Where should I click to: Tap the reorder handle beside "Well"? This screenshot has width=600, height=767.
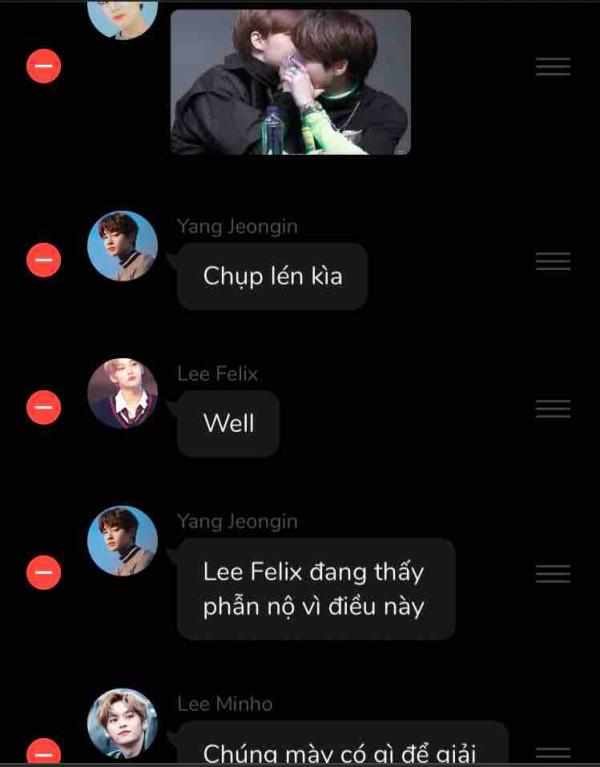point(553,408)
